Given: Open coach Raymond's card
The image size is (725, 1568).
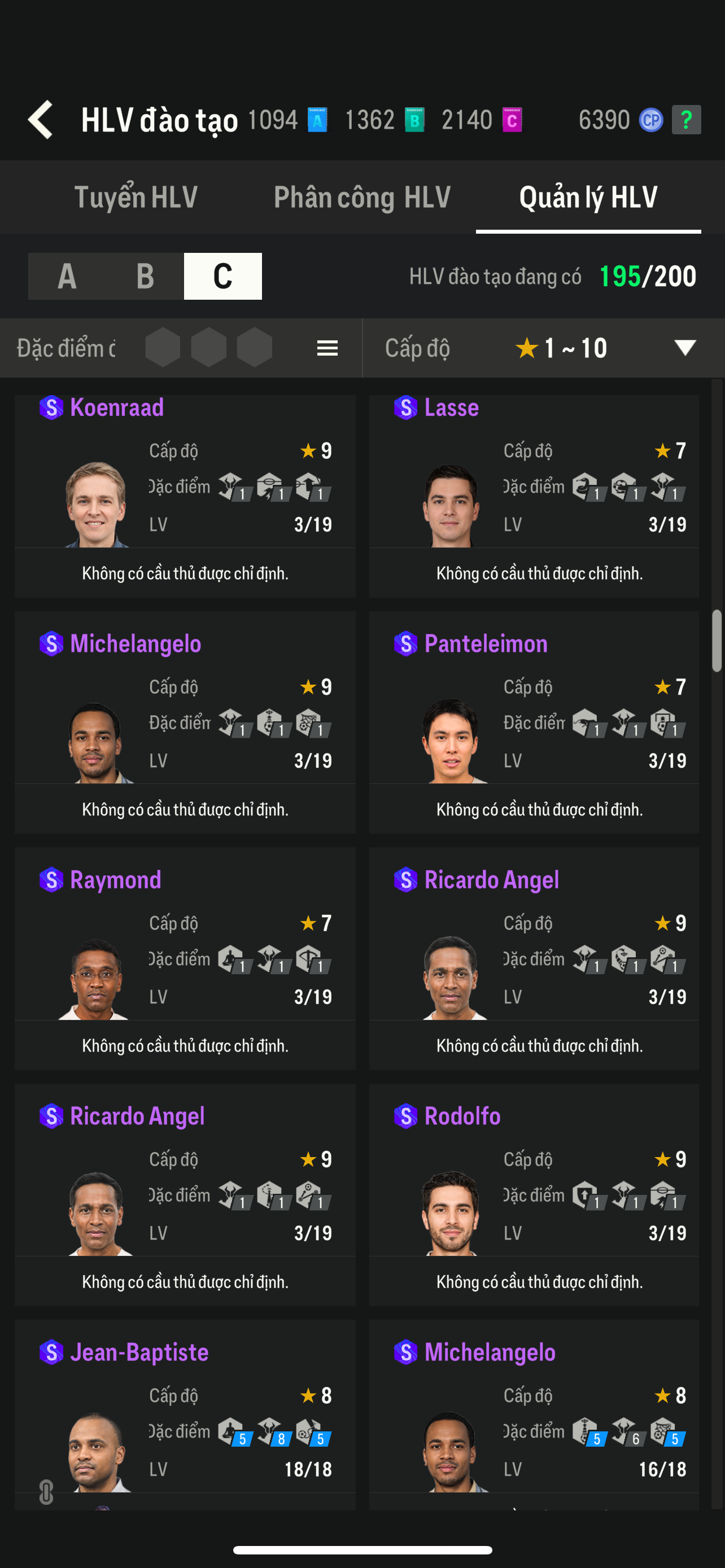Looking at the screenshot, I should point(185,959).
